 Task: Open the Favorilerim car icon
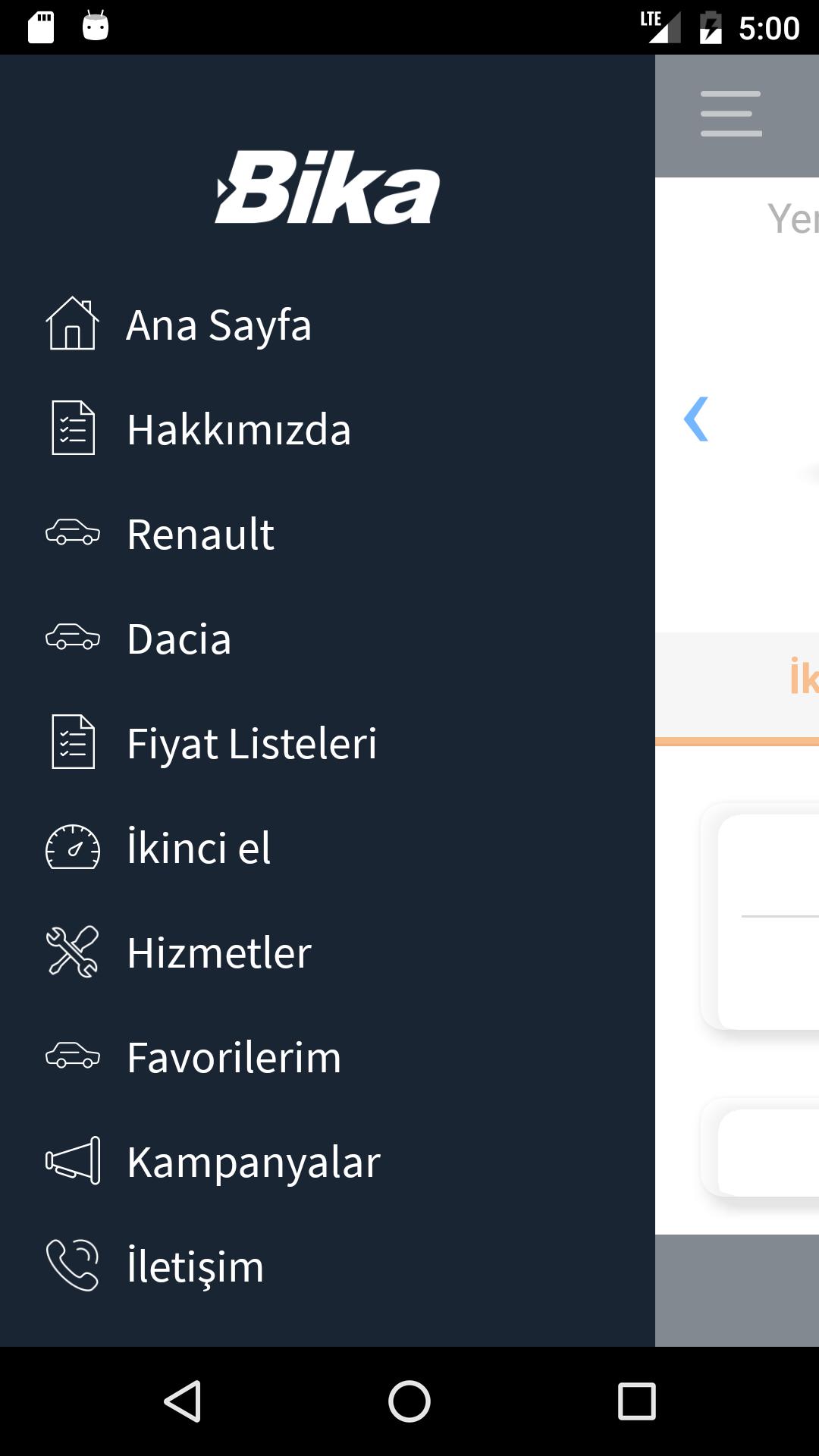pyautogui.click(x=73, y=1058)
